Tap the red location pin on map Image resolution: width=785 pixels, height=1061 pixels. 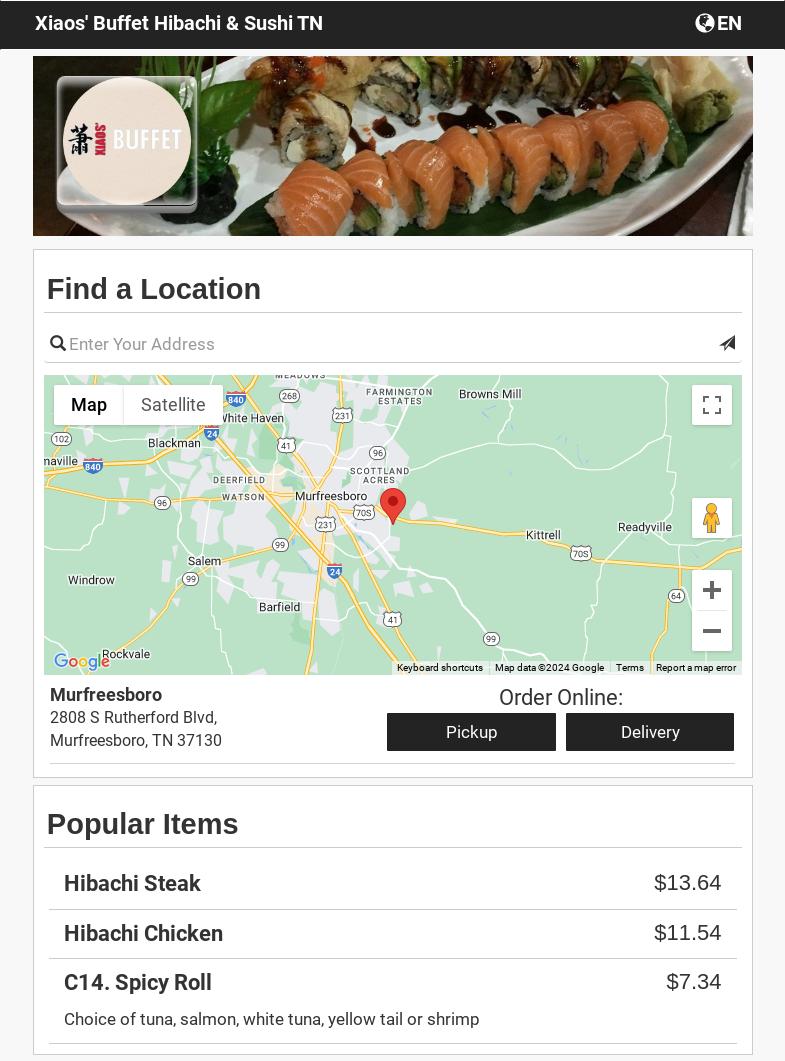point(393,503)
